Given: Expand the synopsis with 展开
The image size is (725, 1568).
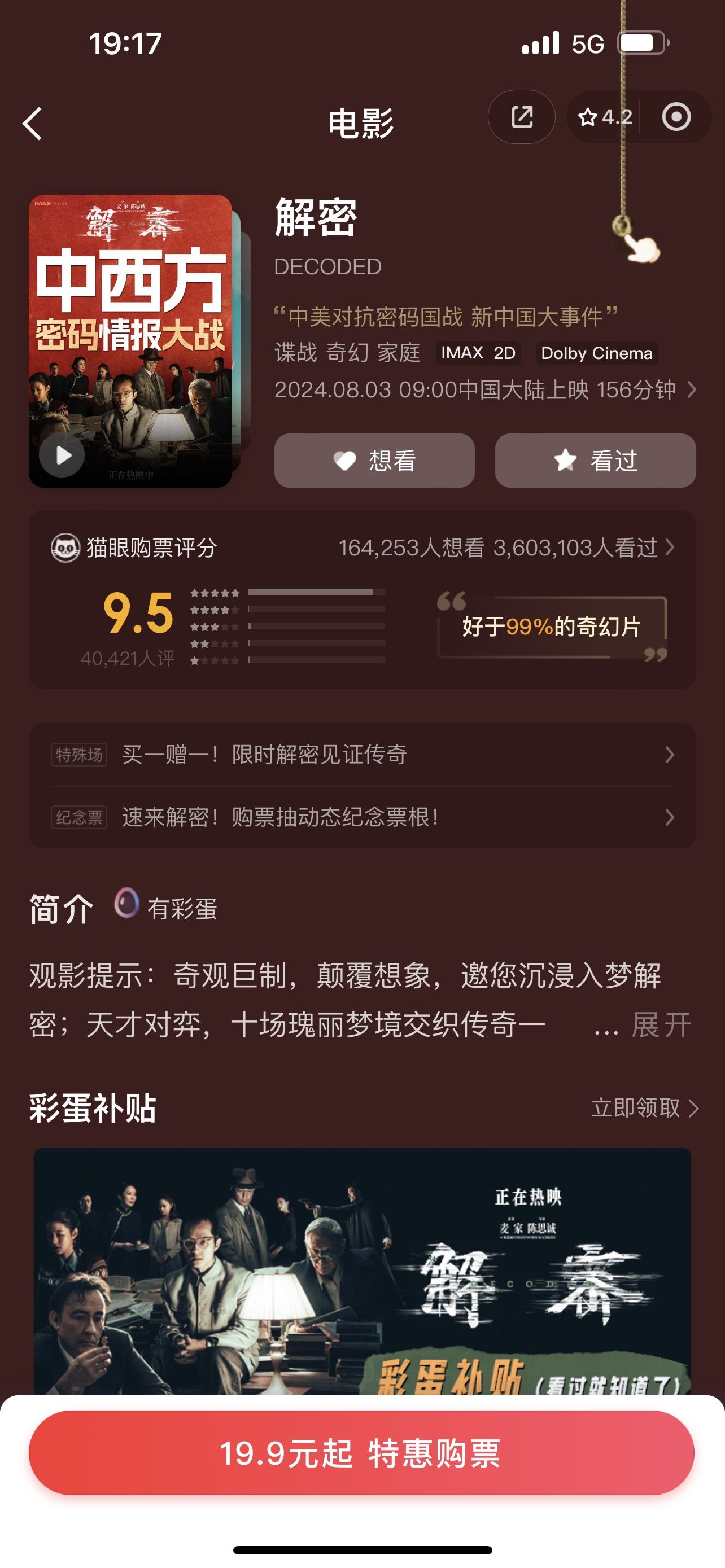Looking at the screenshot, I should [662, 1025].
